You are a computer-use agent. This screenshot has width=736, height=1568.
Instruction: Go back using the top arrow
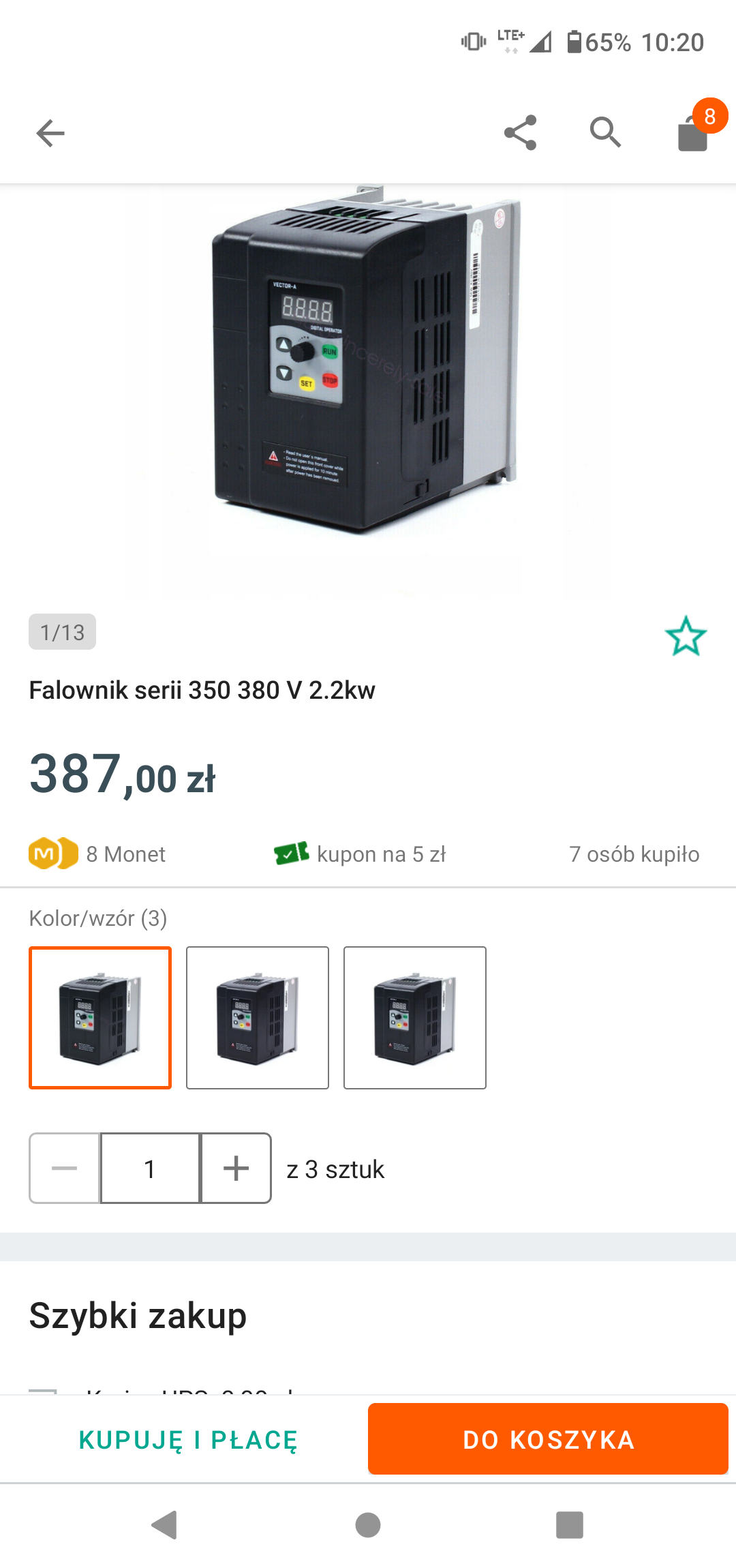[x=50, y=133]
